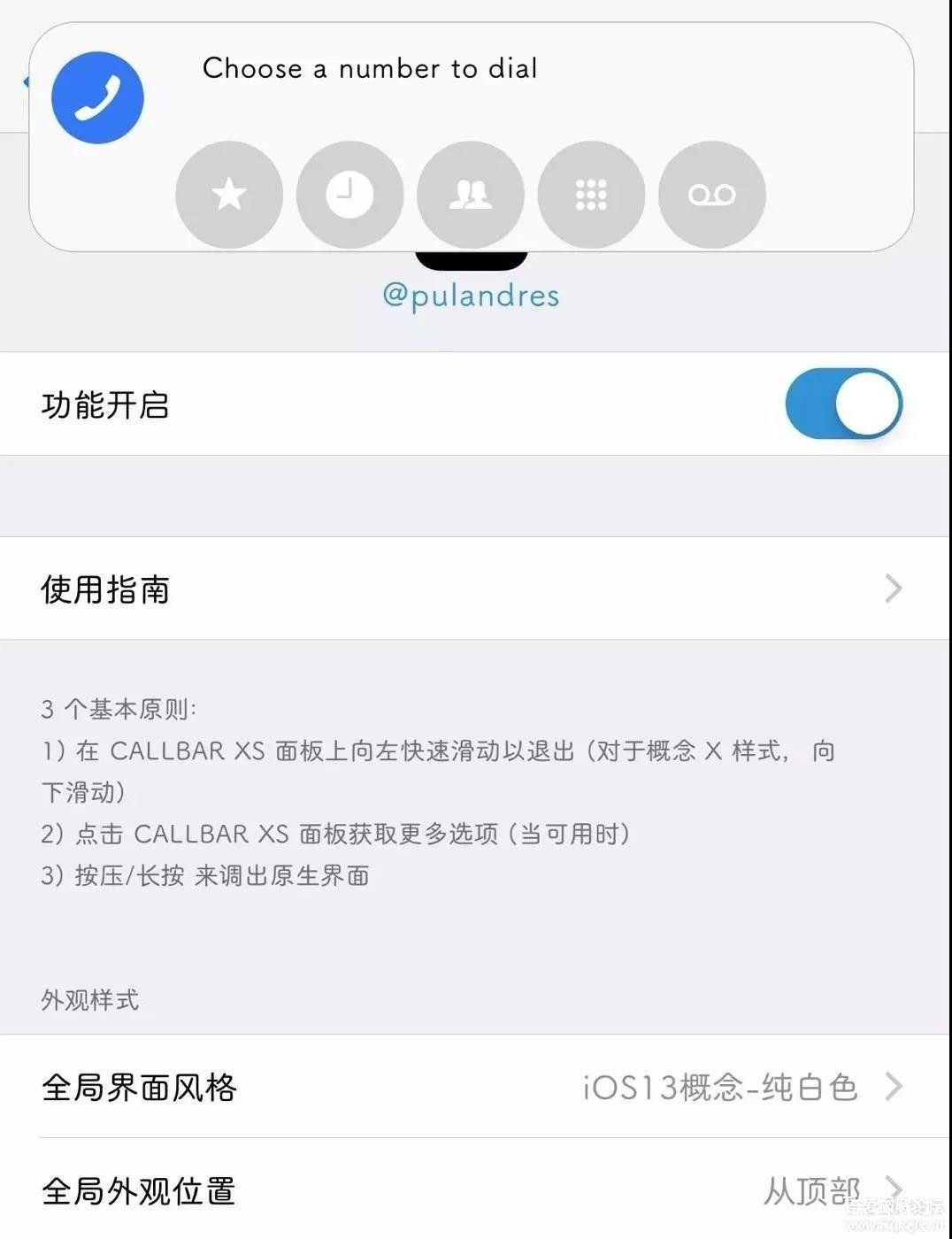Open contacts icon in dial panel
952x1239 pixels.
click(x=471, y=195)
